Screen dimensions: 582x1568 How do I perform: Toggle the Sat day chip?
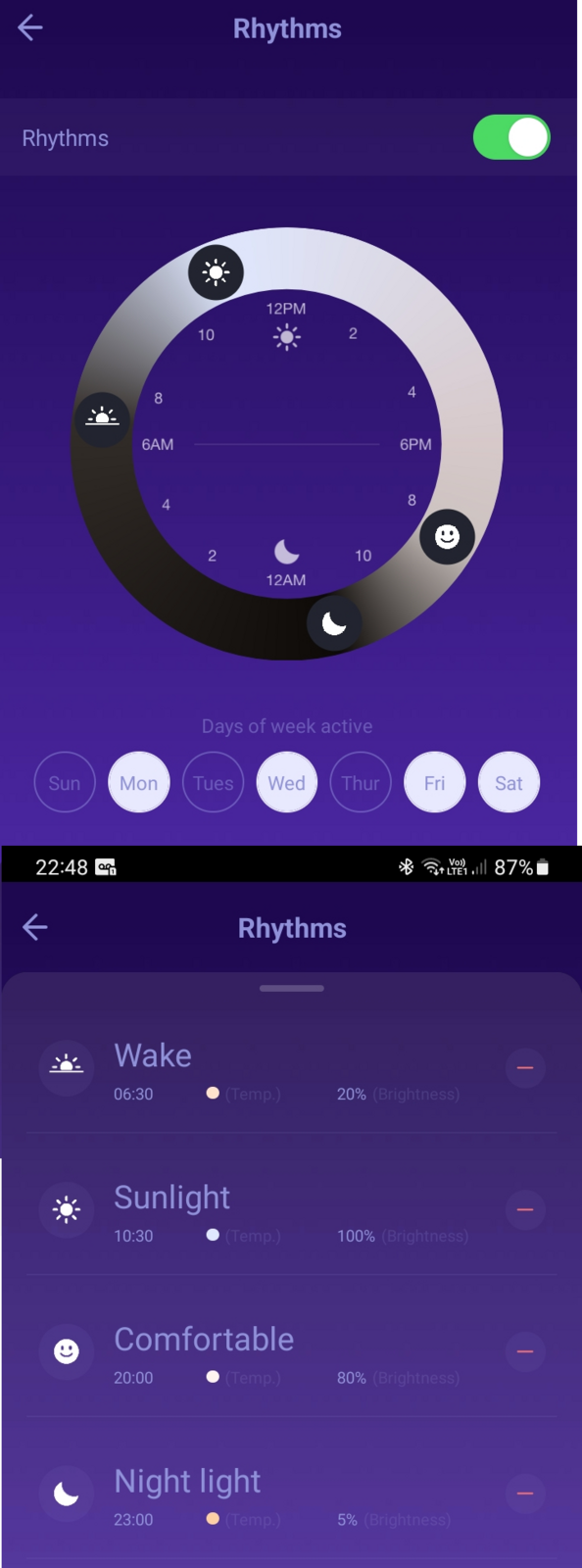tap(509, 783)
